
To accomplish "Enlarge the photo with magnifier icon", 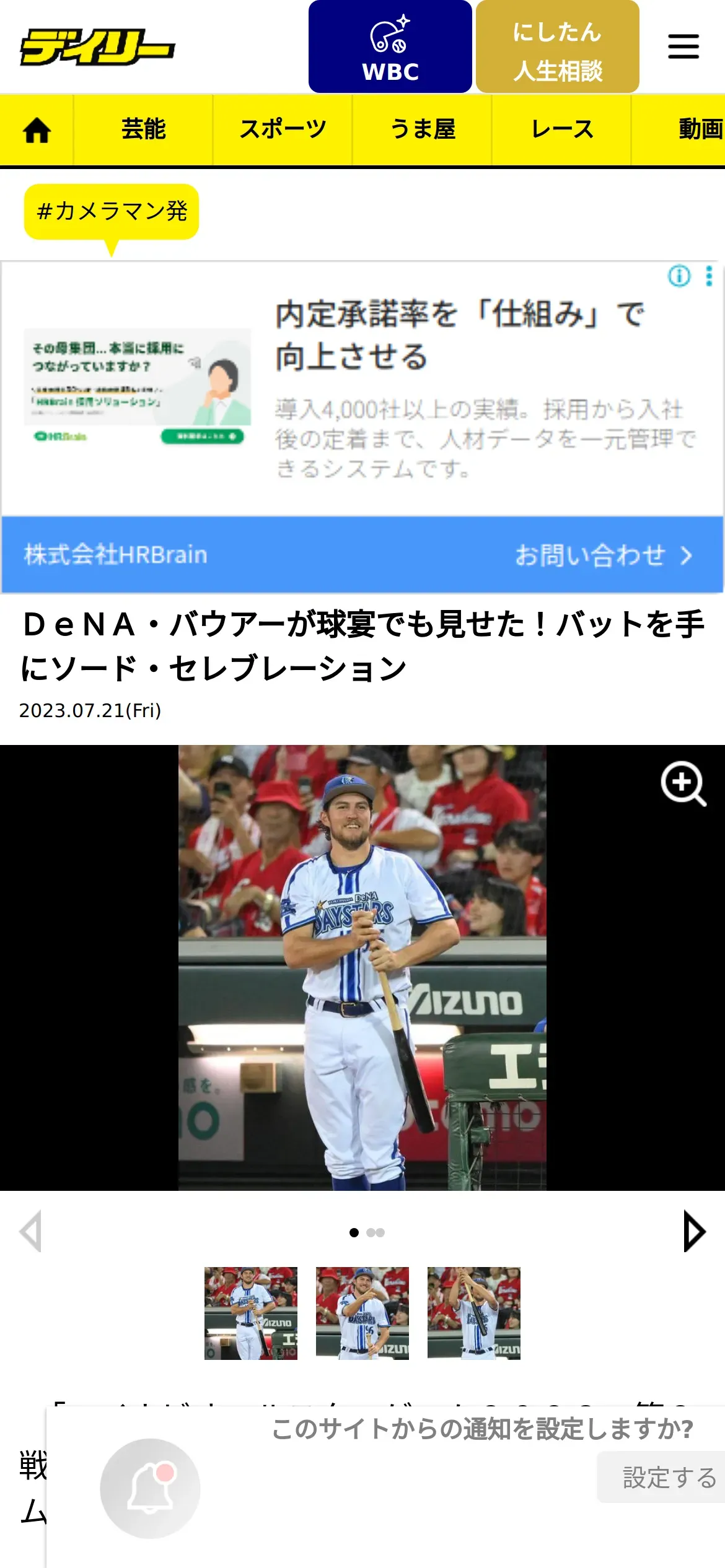I will pos(683,783).
